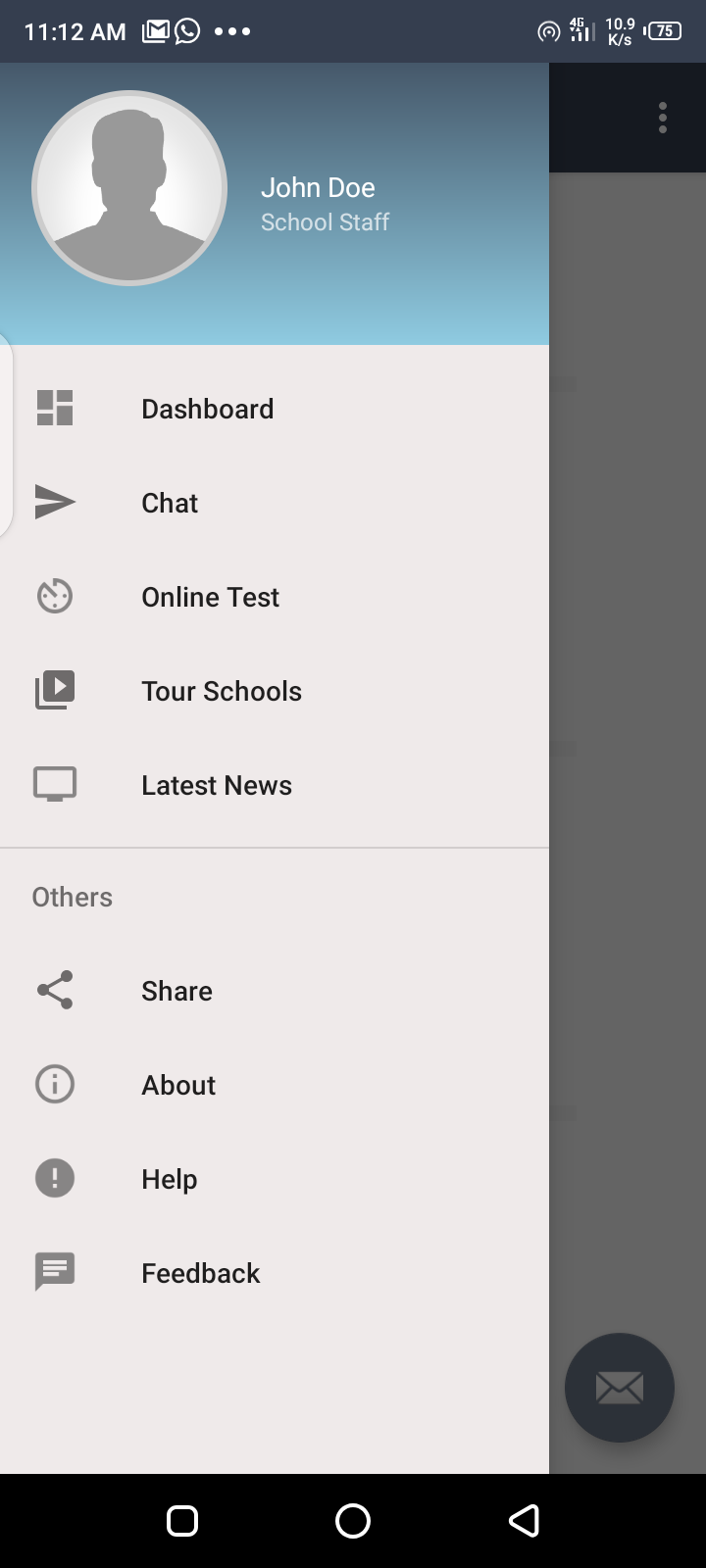Screen dimensions: 706x1568
Task: Open Help from the drawer
Action: click(275, 1179)
